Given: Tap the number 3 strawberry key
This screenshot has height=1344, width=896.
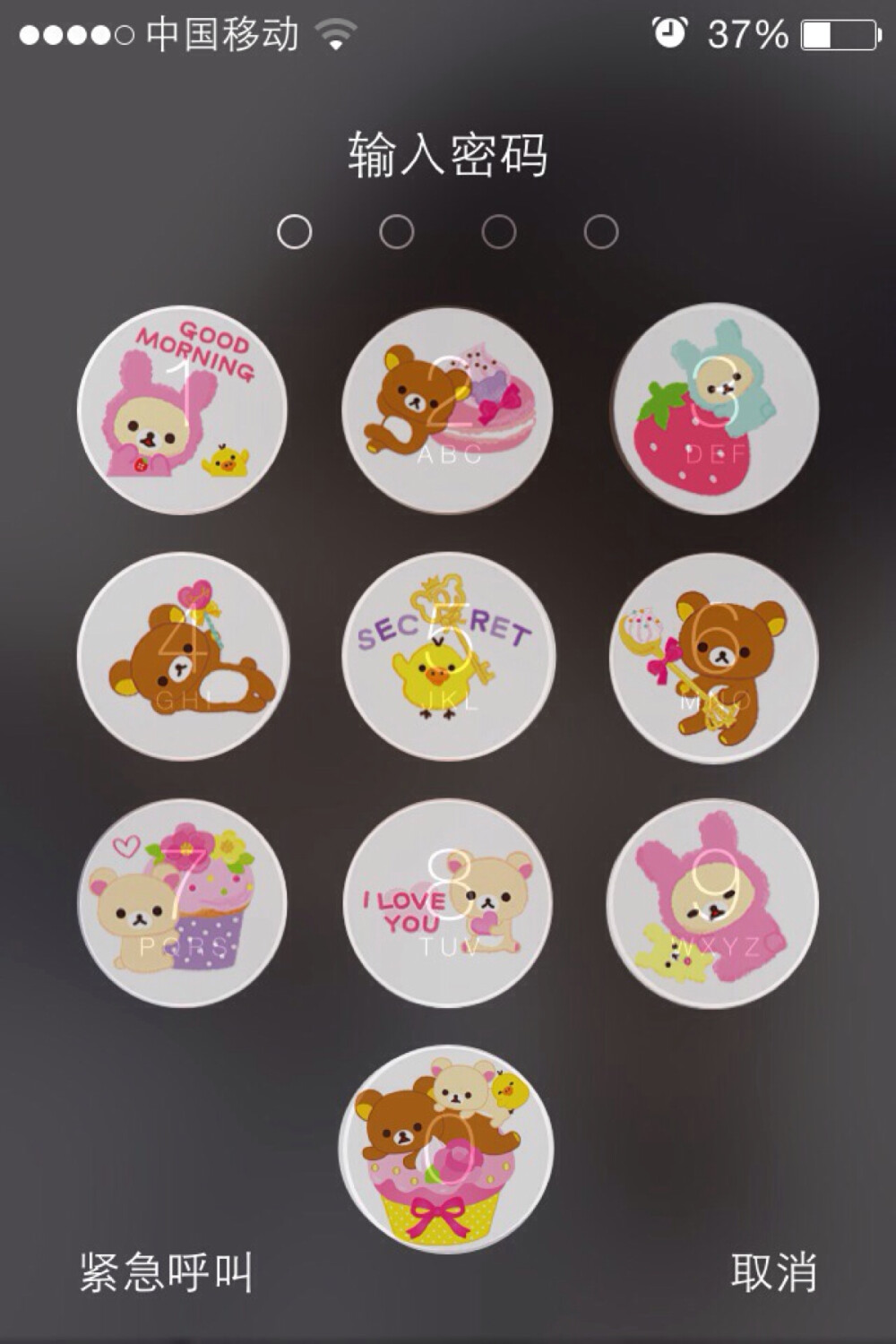Looking at the screenshot, I should click(714, 409).
